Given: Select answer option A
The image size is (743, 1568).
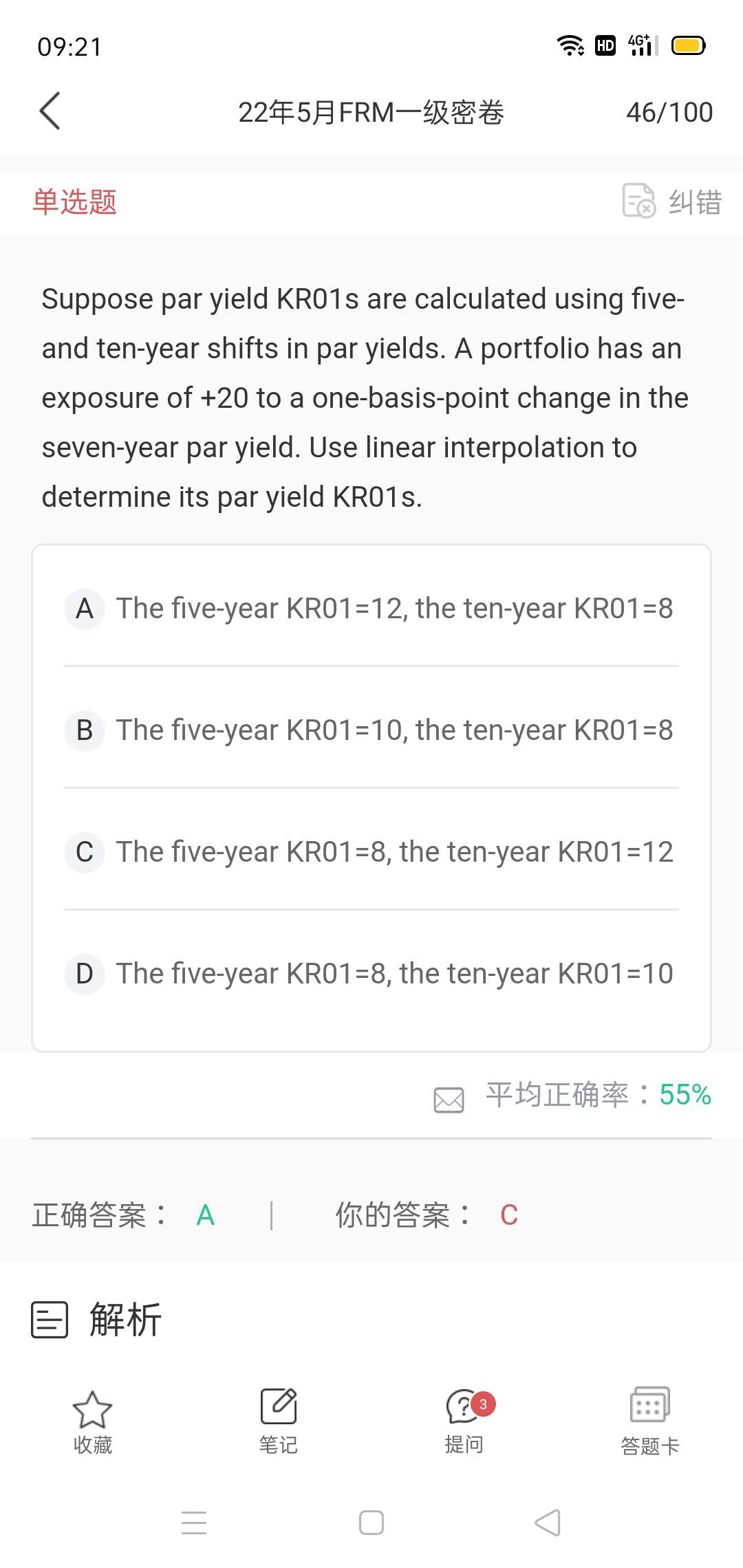Looking at the screenshot, I should point(371,609).
